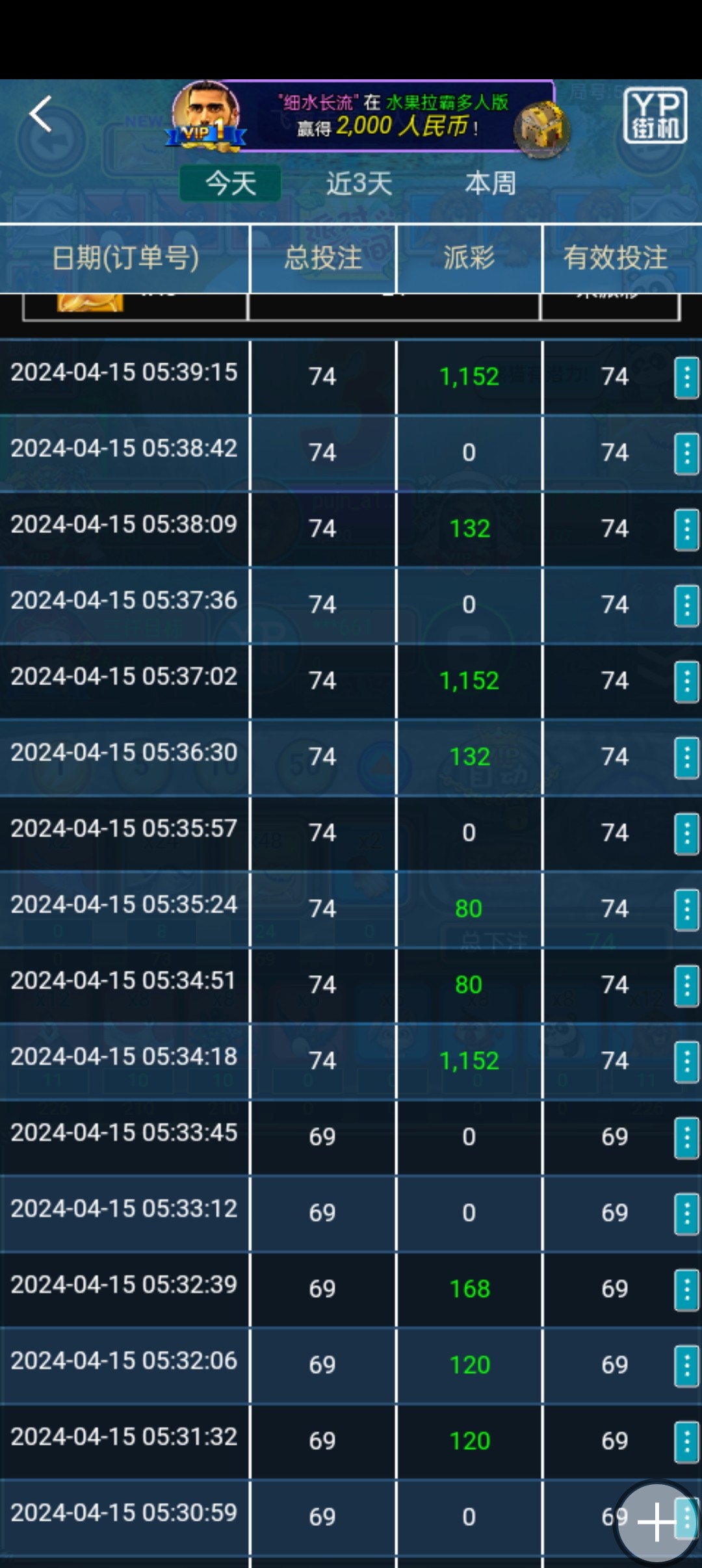Open details menu for 05:37:02 record
This screenshot has height=1568, width=702.
point(686,681)
